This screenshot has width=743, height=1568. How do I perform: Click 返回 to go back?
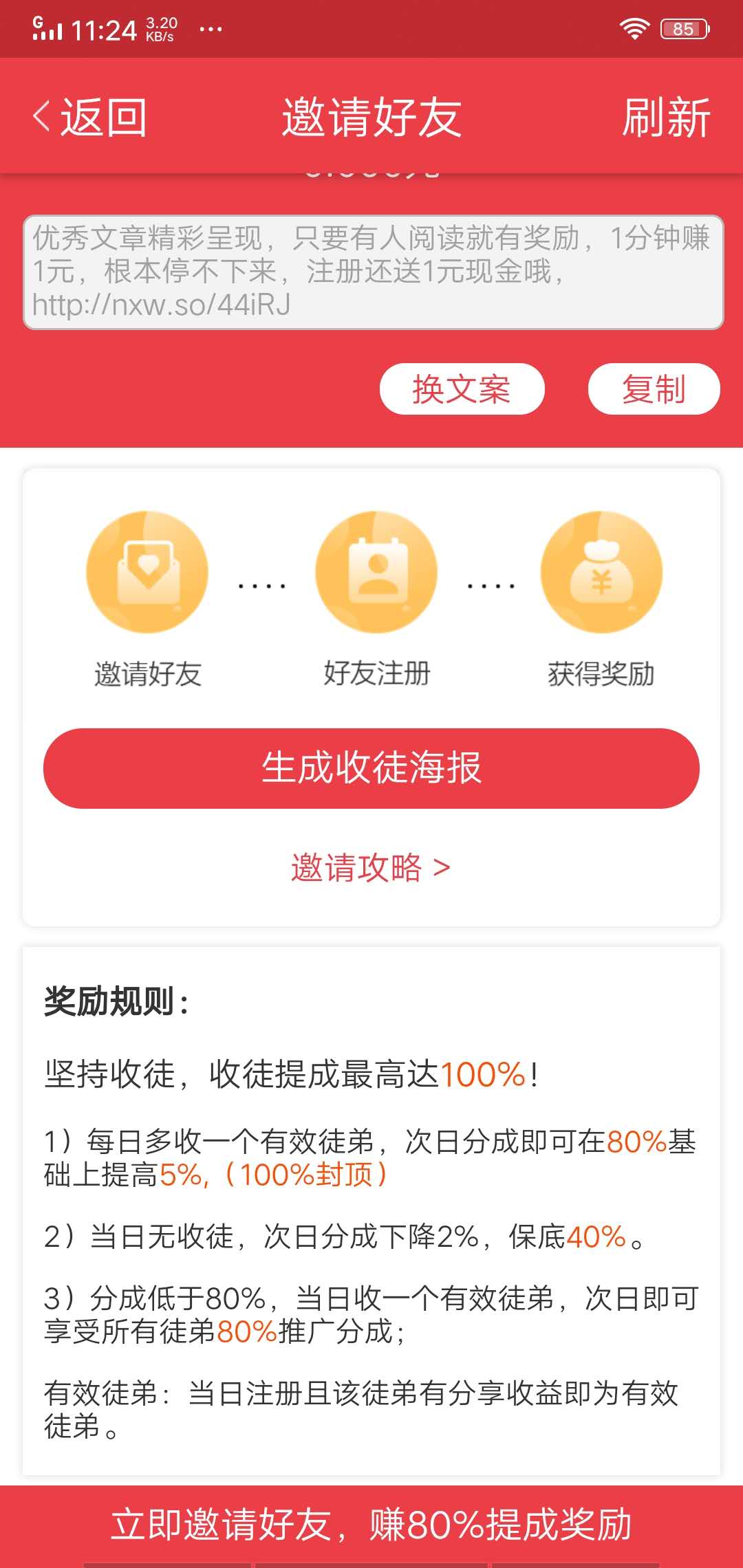coord(103,118)
